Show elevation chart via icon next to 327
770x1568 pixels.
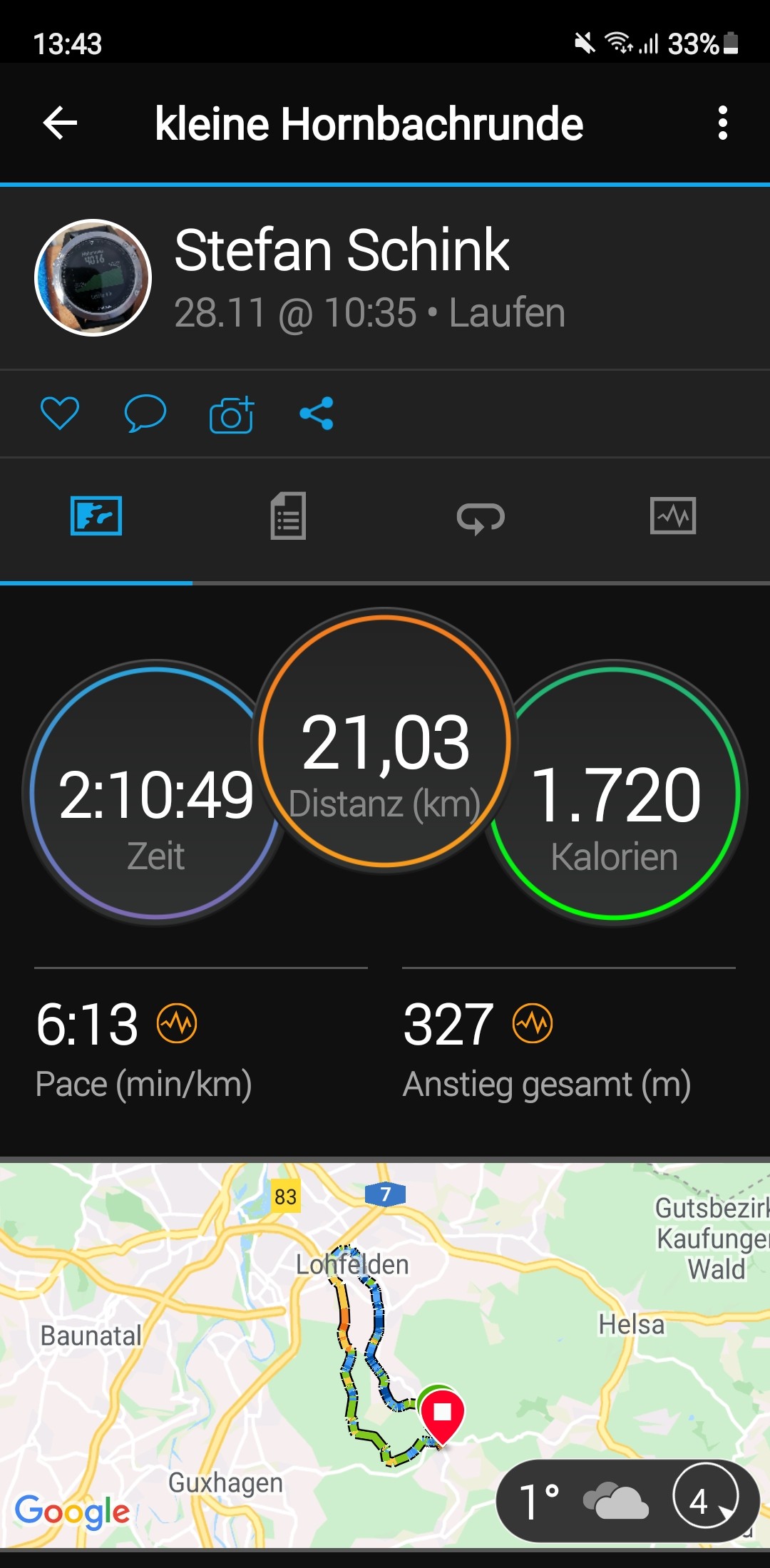pos(533,1023)
